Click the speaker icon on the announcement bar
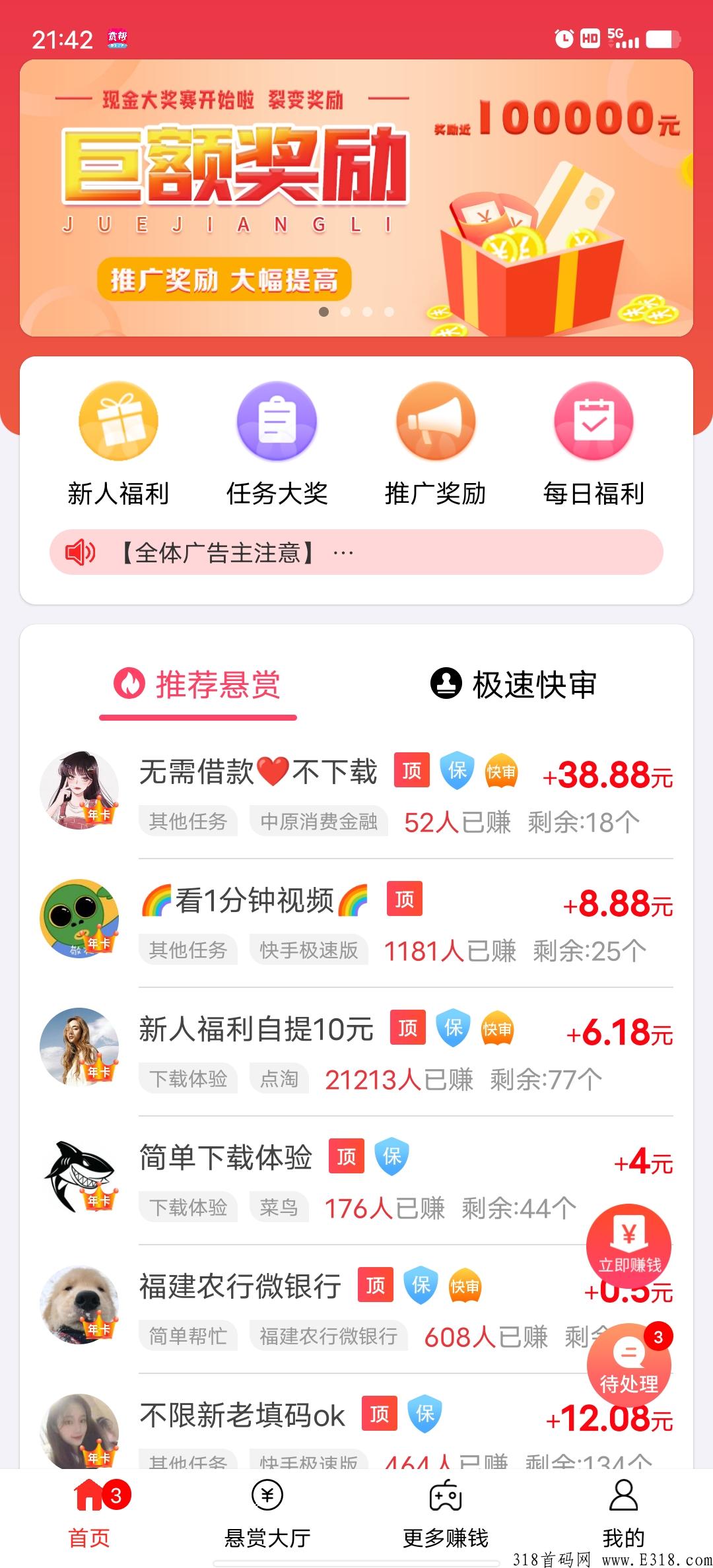The height and width of the screenshot is (1568, 713). [x=83, y=552]
